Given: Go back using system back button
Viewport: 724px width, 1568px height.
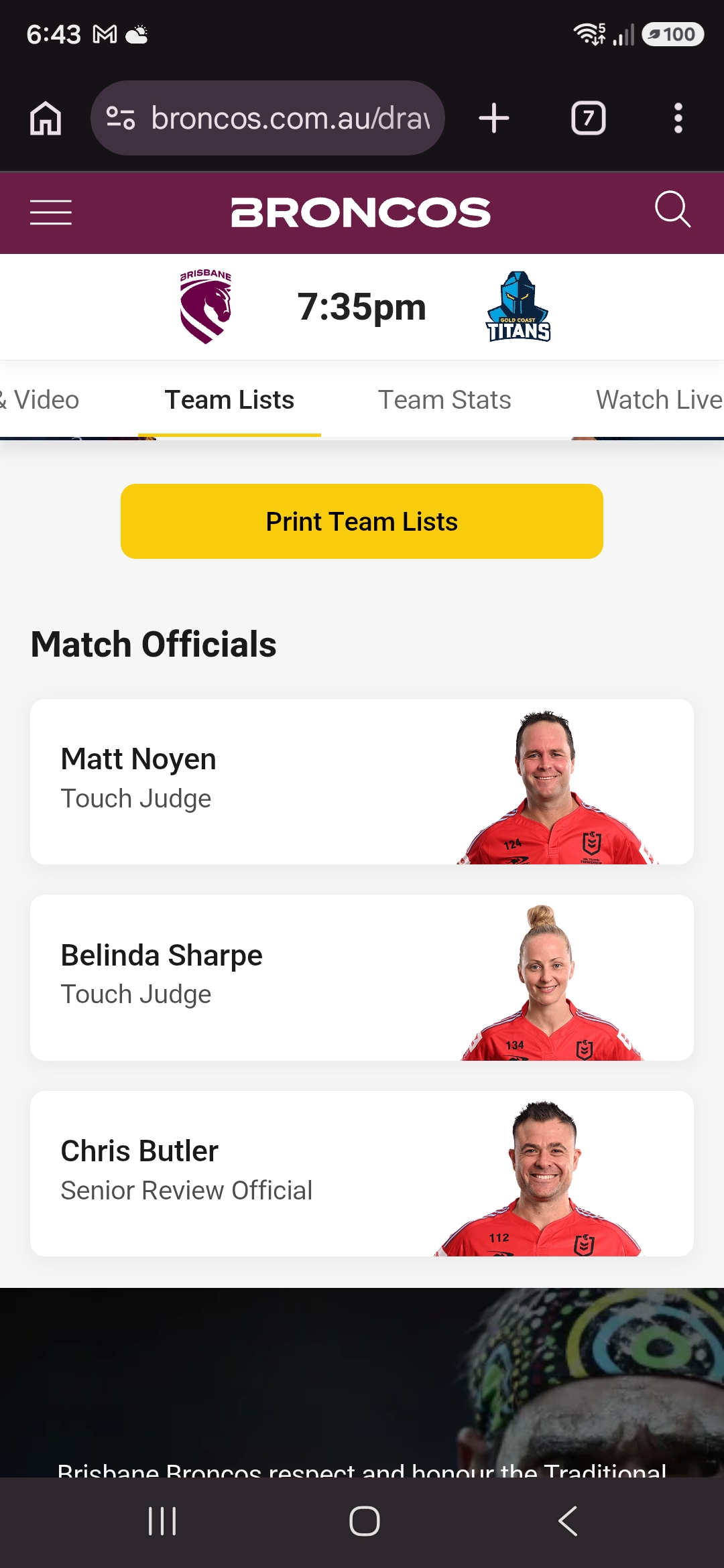Looking at the screenshot, I should click(x=568, y=1521).
